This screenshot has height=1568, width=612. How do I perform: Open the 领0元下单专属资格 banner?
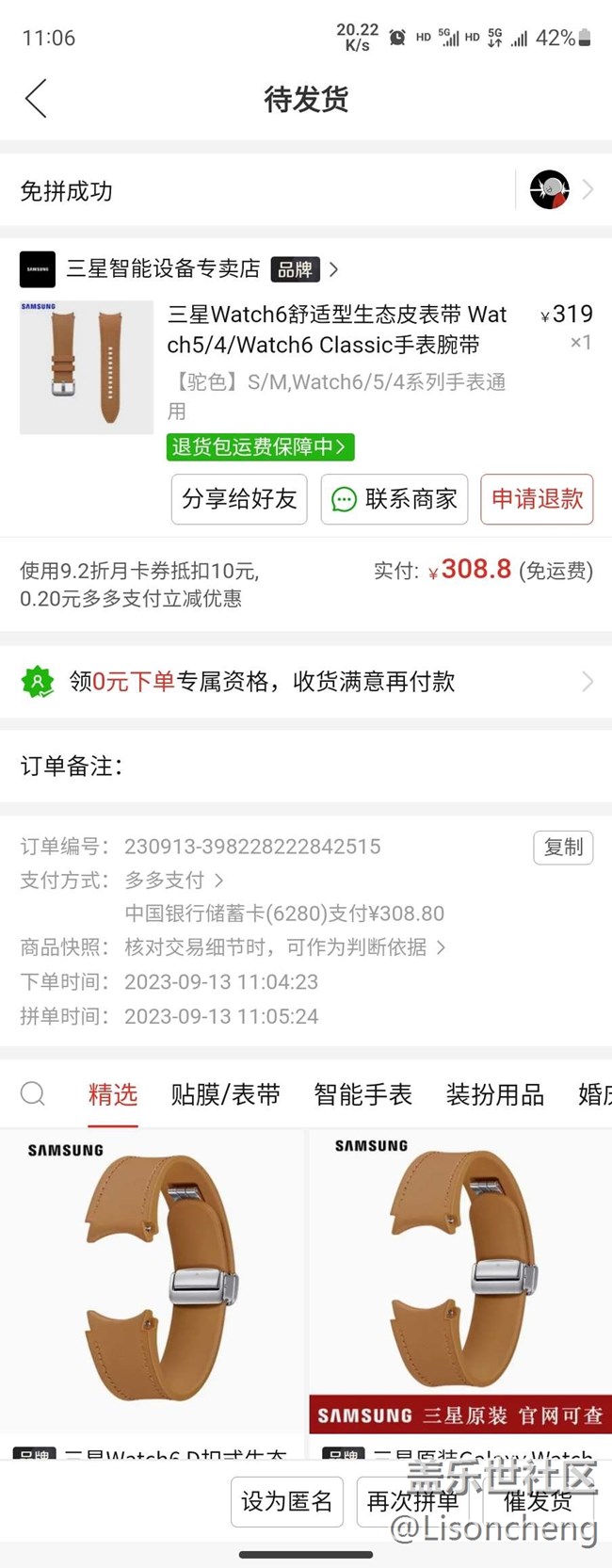coord(306,681)
